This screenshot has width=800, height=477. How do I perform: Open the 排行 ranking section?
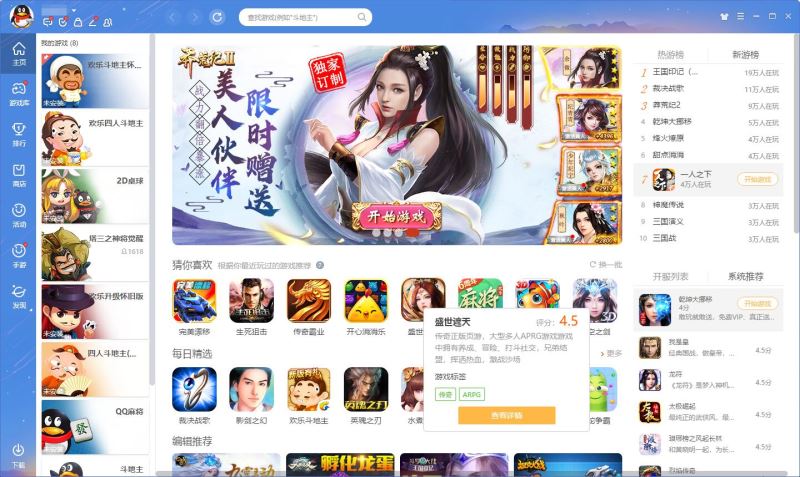pyautogui.click(x=19, y=133)
